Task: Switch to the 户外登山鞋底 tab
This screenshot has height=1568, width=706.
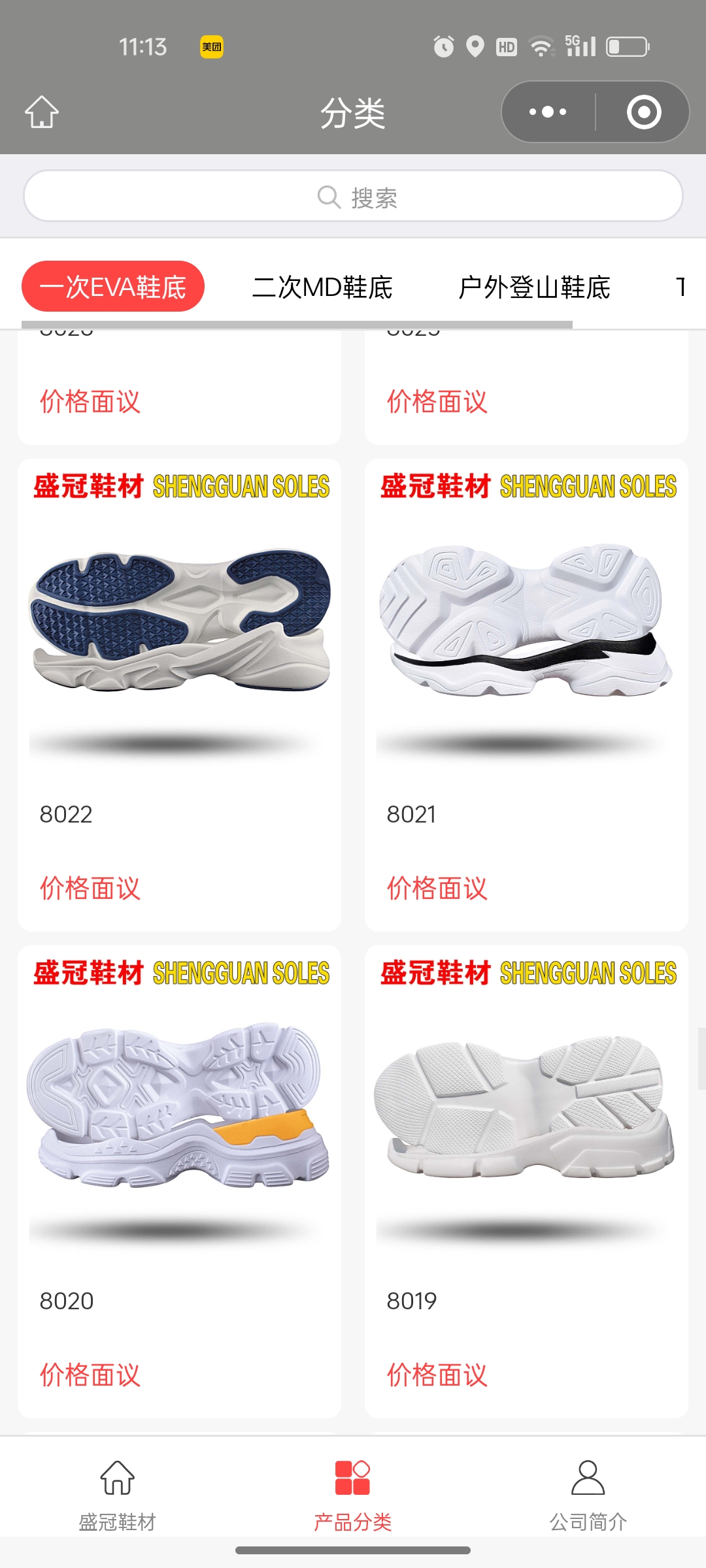Action: pos(534,287)
